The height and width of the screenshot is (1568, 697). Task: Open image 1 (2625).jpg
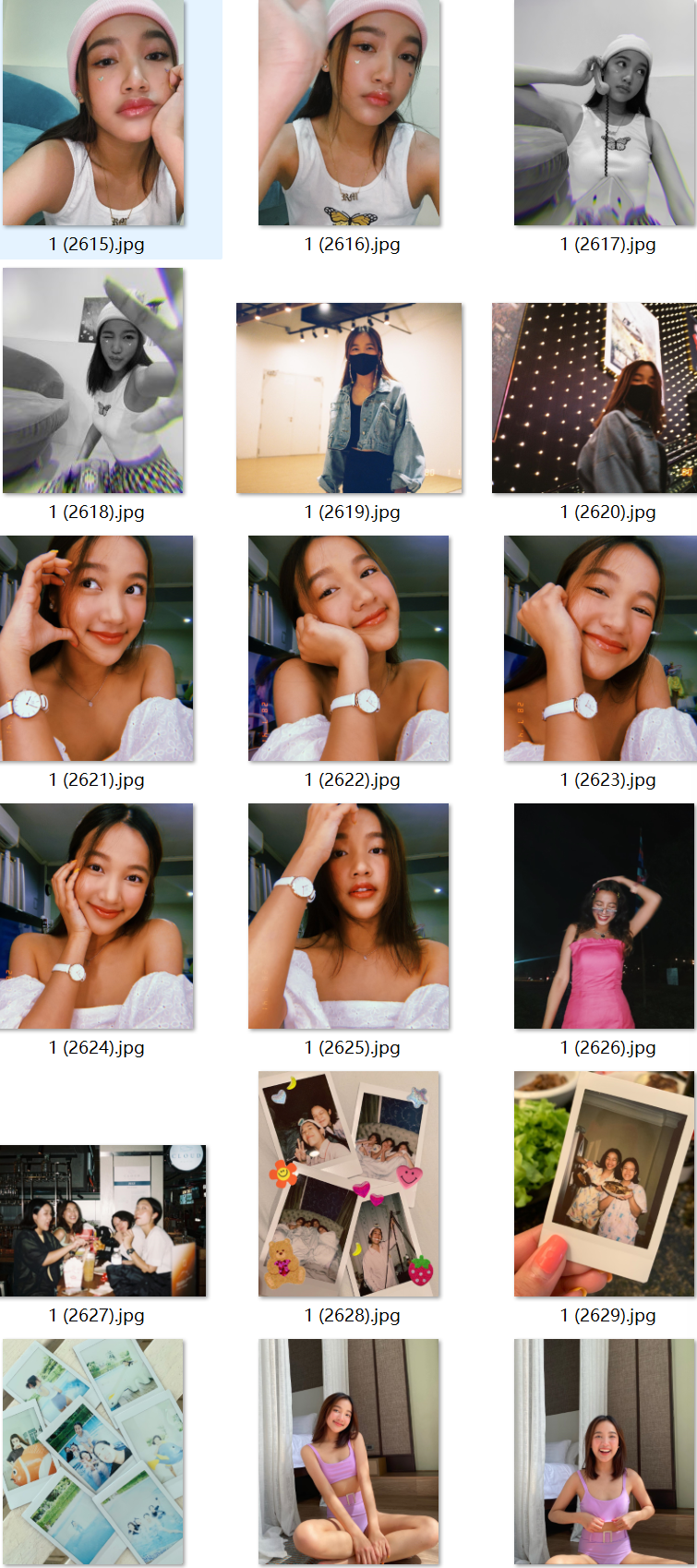tap(349, 916)
